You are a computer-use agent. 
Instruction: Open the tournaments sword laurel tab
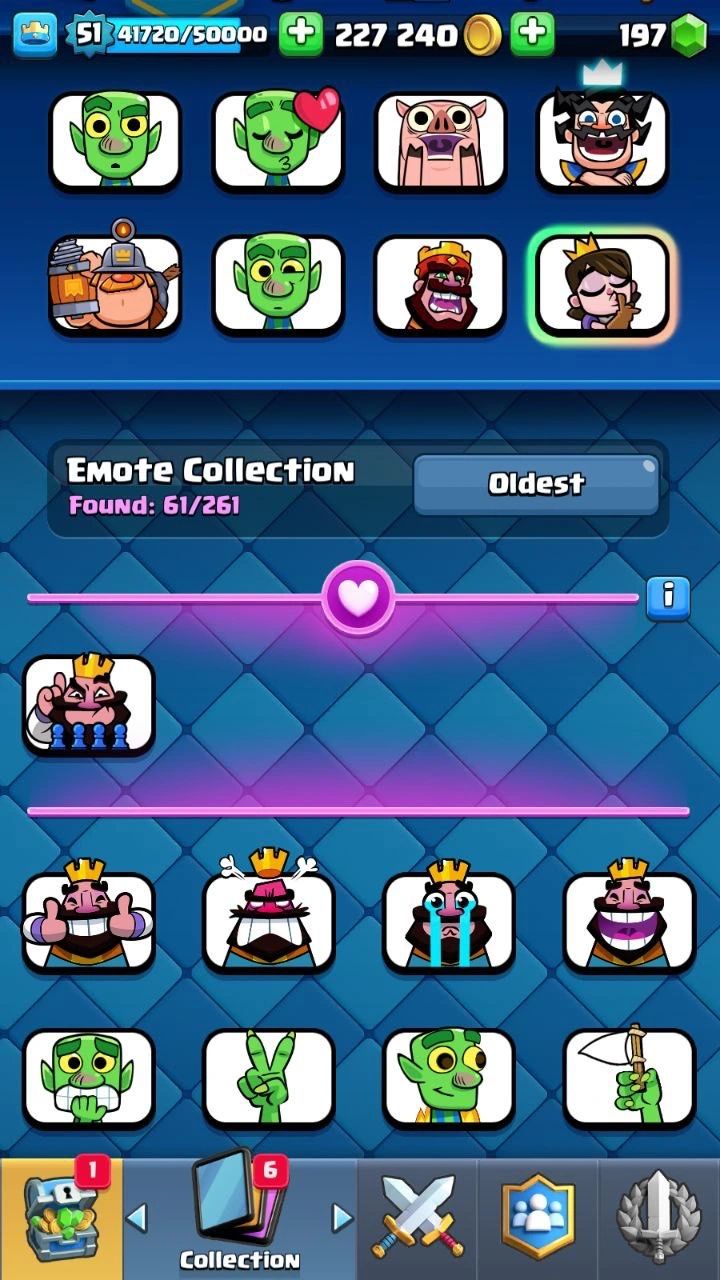659,1220
